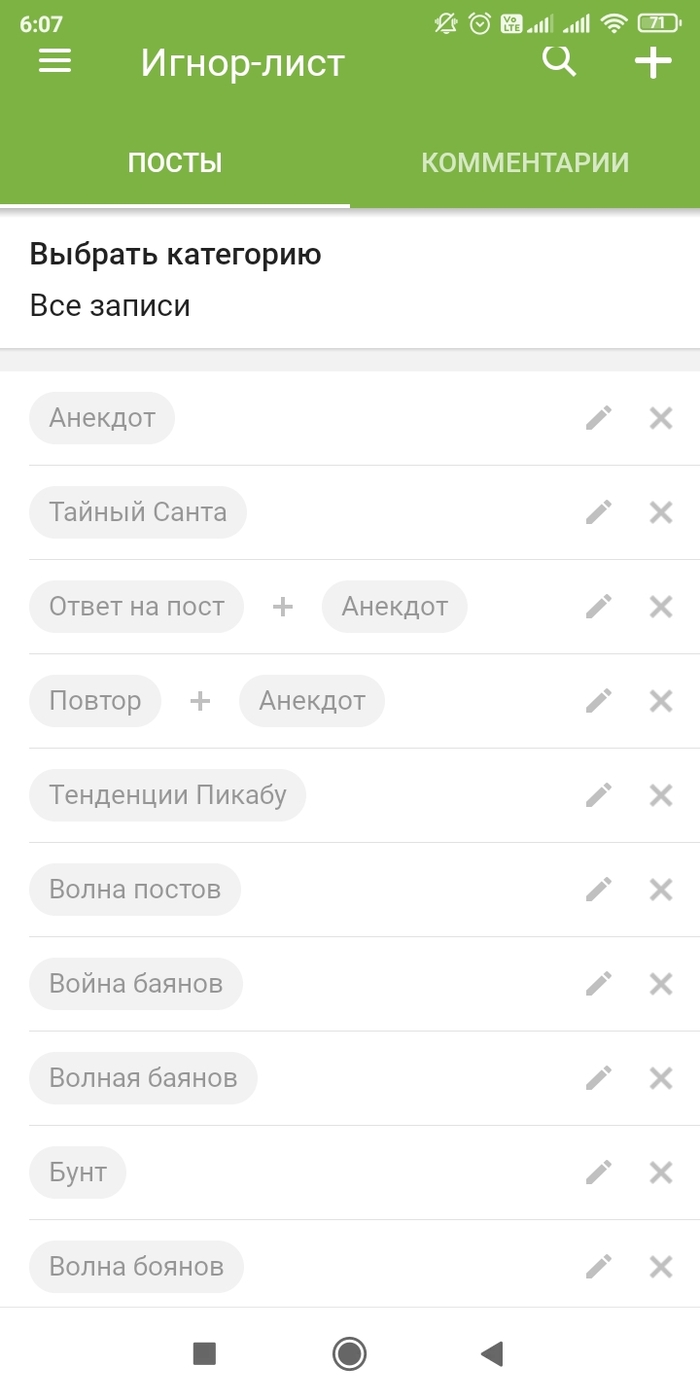Remove the Волна постов rule
The height and width of the screenshot is (1400, 700).
point(661,889)
